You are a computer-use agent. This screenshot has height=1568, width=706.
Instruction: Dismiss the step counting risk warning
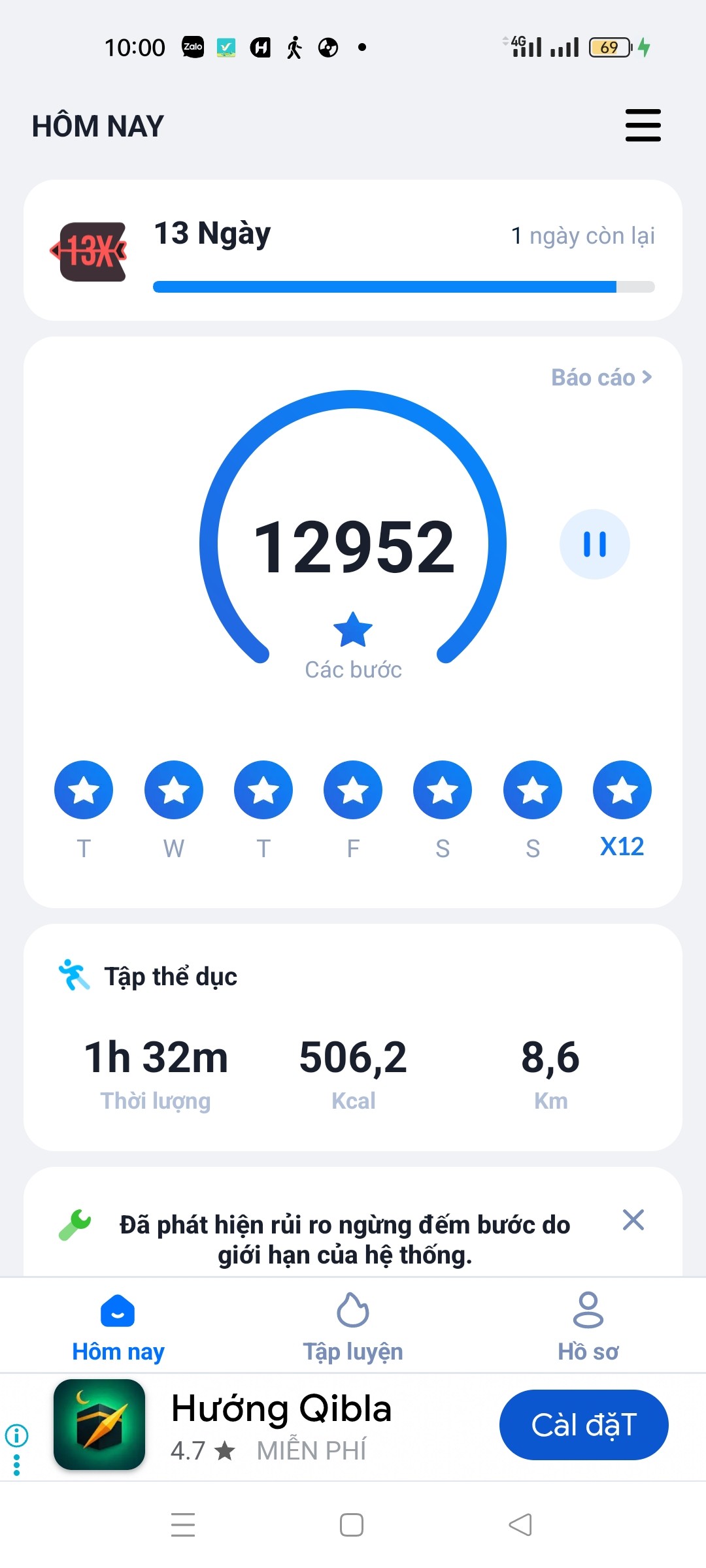633,1220
